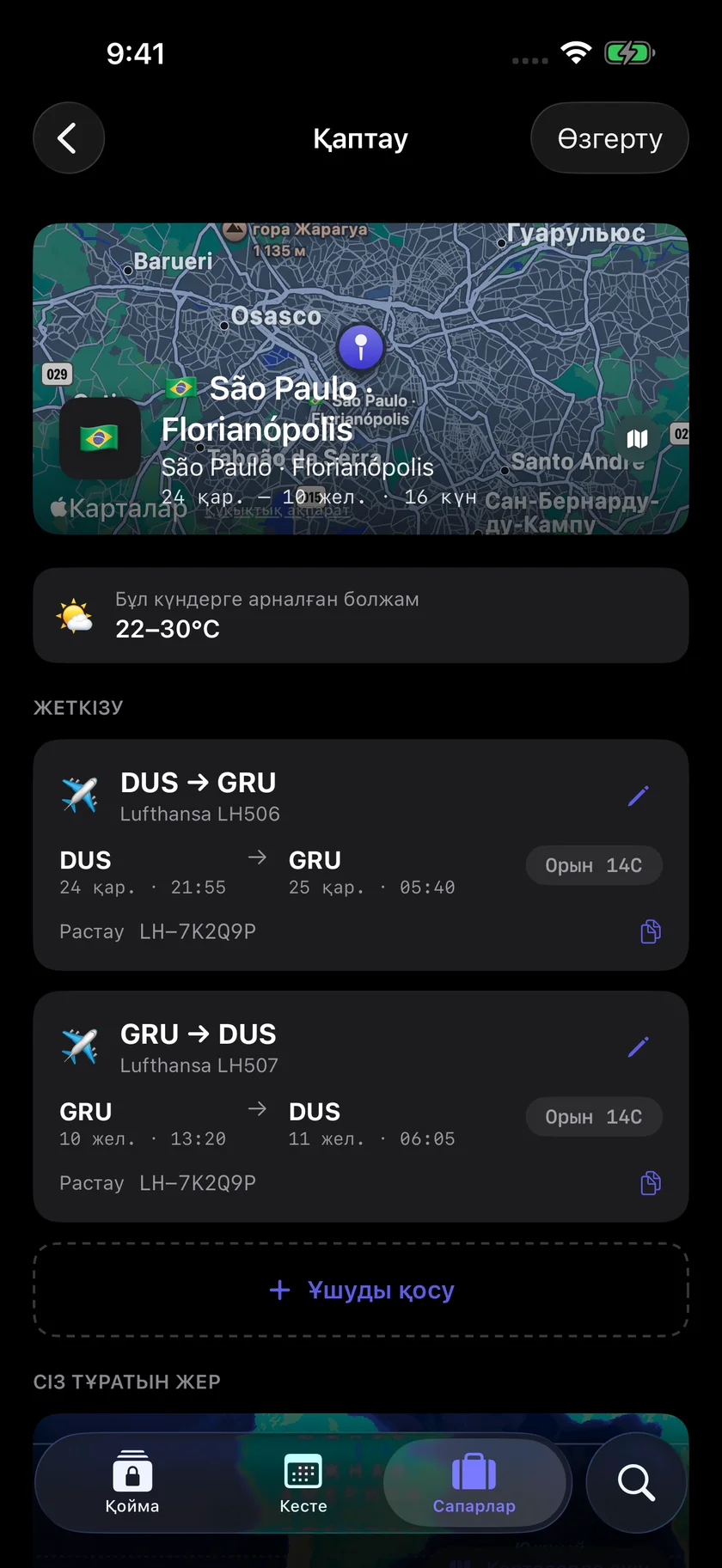Open the Lufthansa LH506 flight card
Screen dimensions: 722x1568
361,855
